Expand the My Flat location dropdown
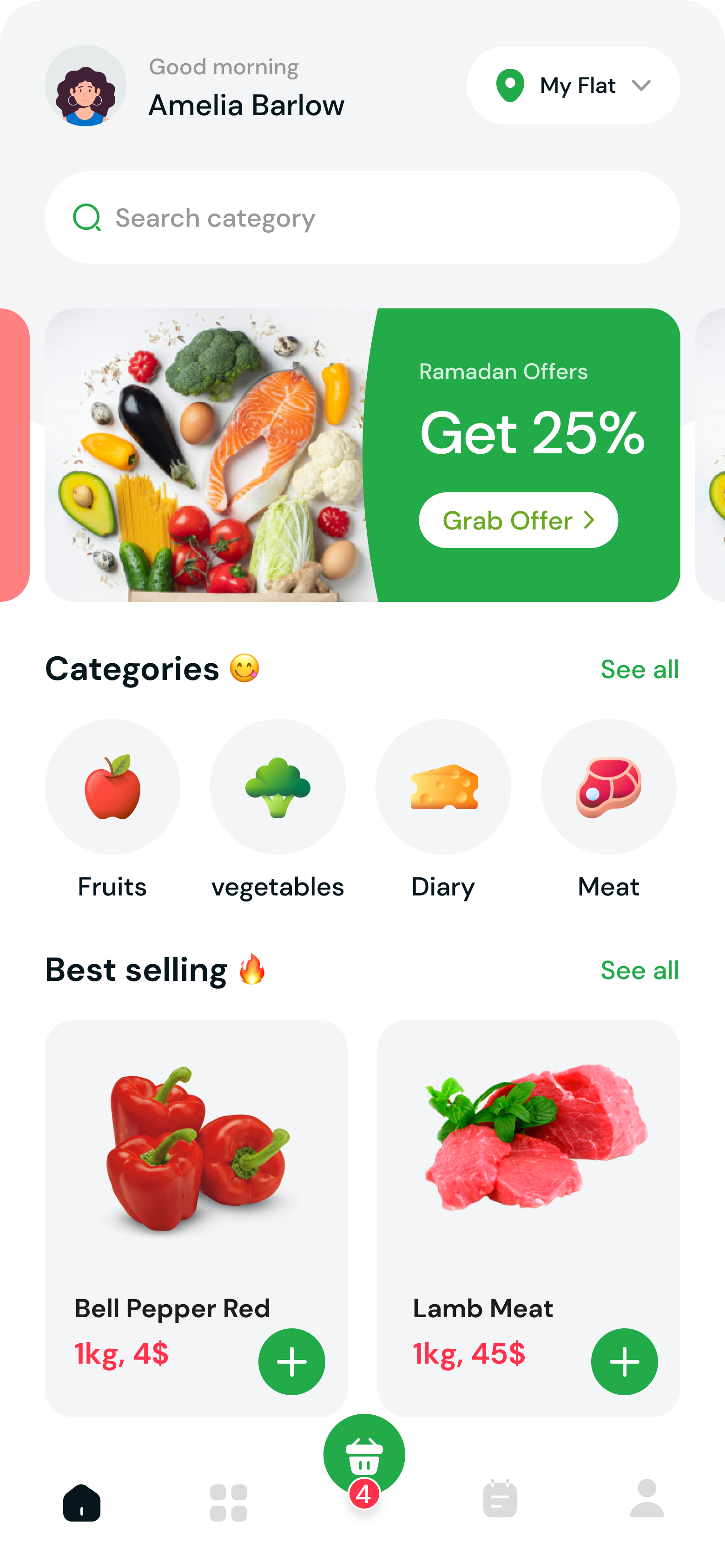Viewport: 725px width, 1568px height. (x=573, y=86)
